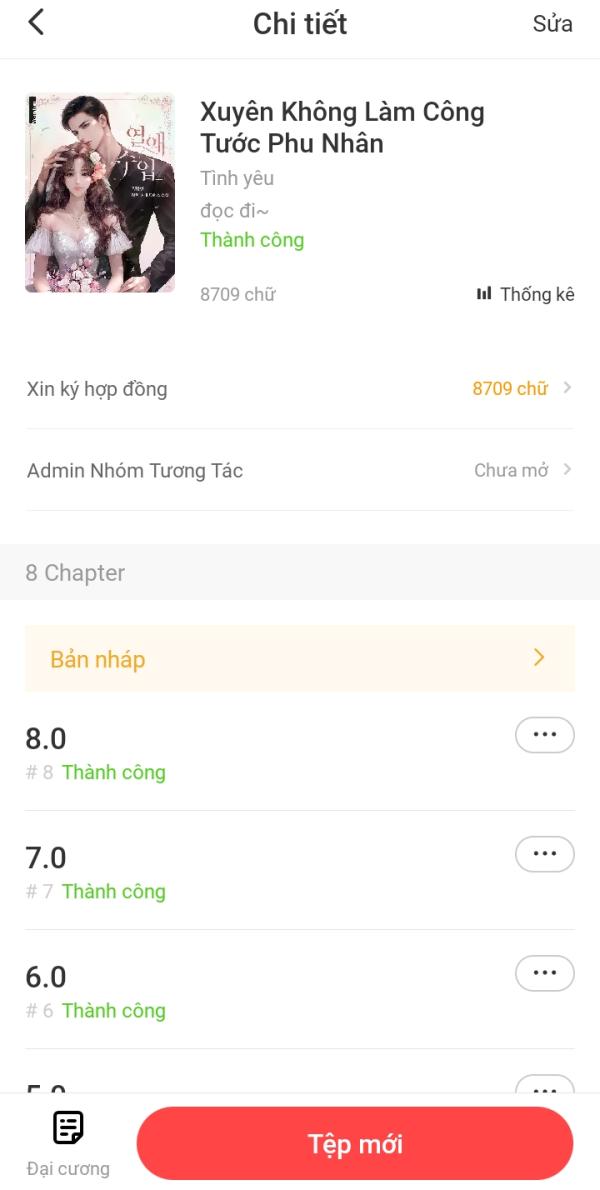Open Xin ký hợp đồng row
The width and height of the screenshot is (600, 1190).
pos(300,389)
